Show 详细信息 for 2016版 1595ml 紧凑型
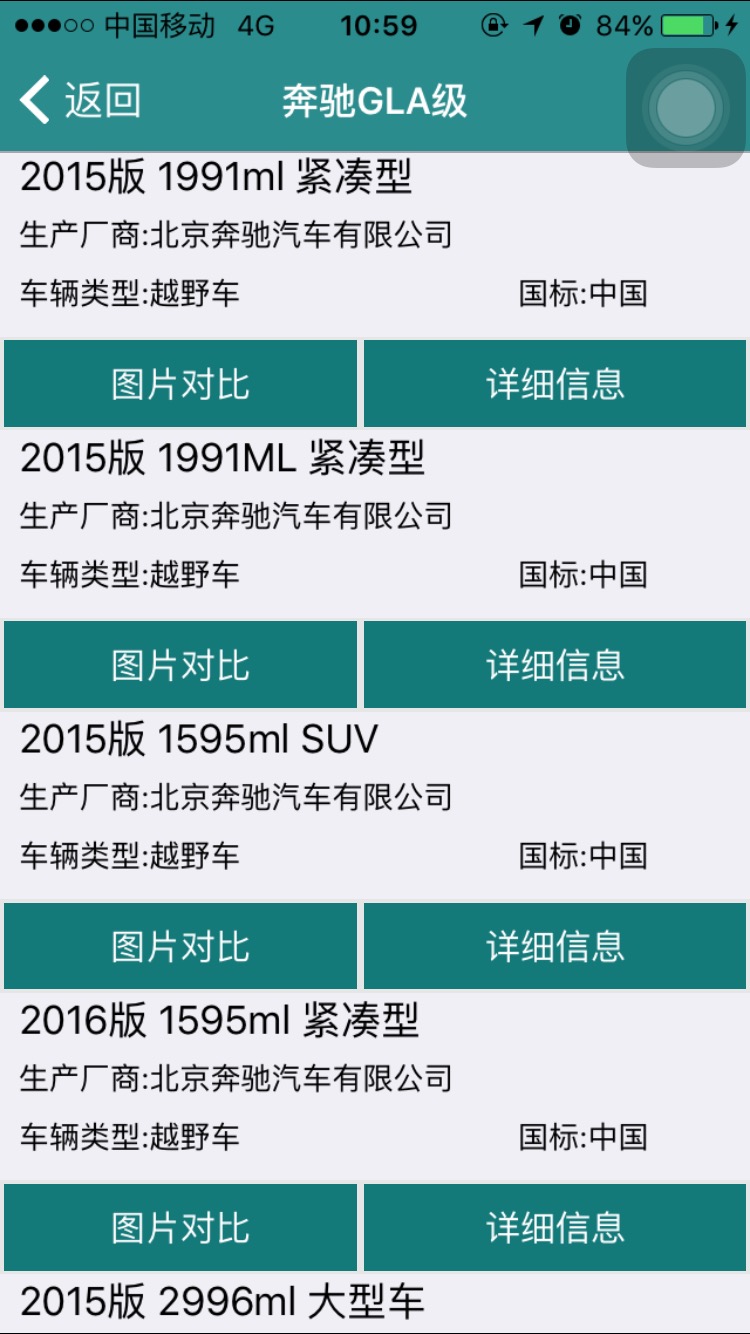This screenshot has height=1334, width=750. pos(555,1227)
